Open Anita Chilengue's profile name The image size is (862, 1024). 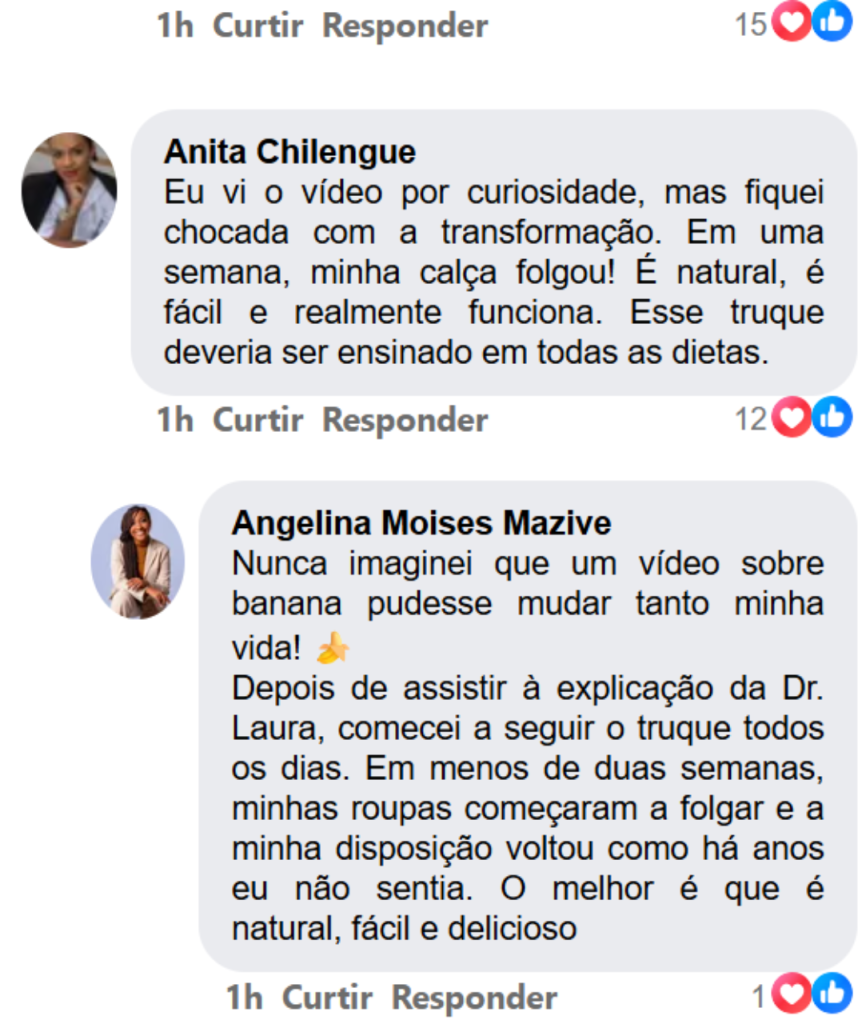(289, 152)
